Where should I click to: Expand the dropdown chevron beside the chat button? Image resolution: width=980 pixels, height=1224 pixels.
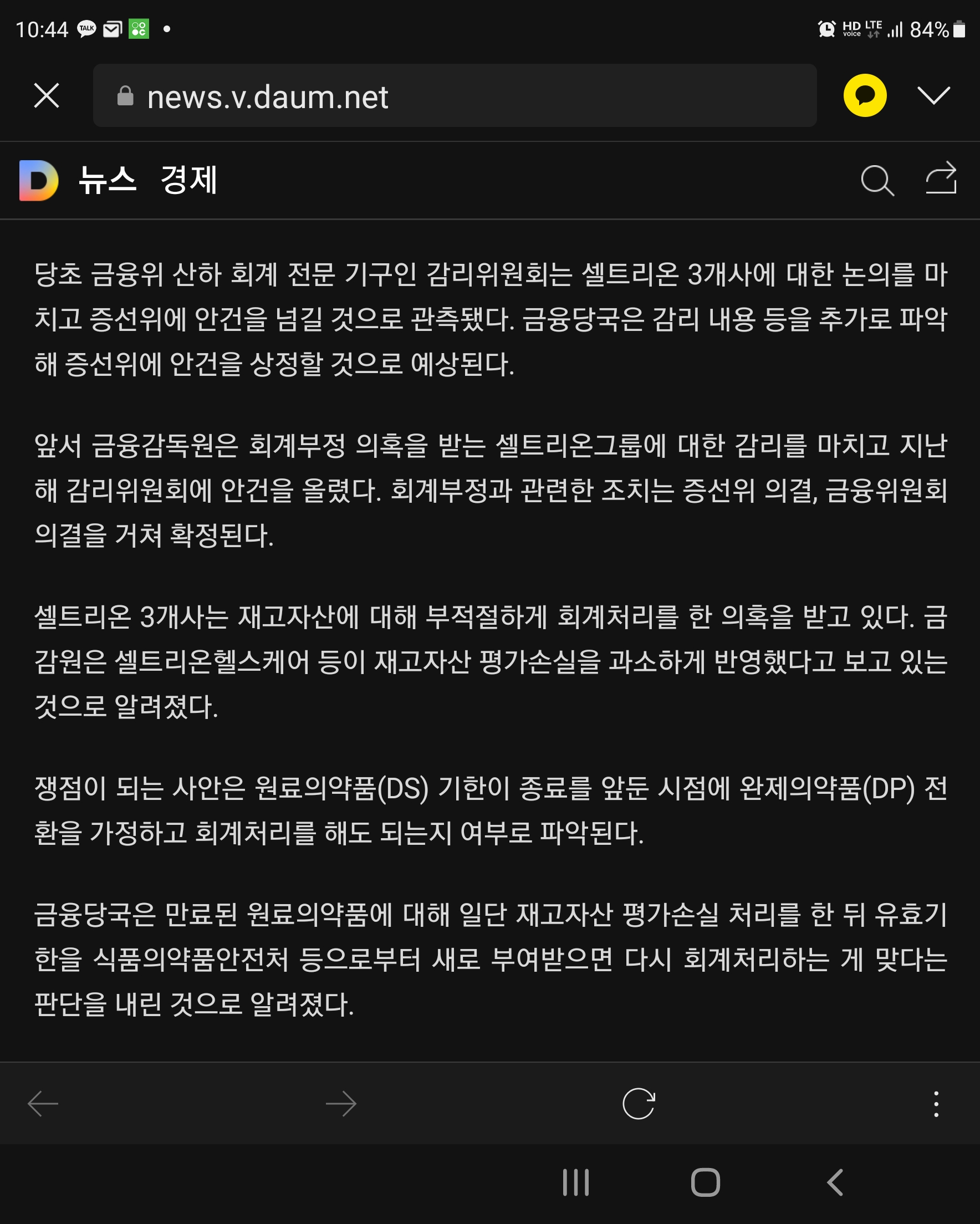pyautogui.click(x=933, y=95)
